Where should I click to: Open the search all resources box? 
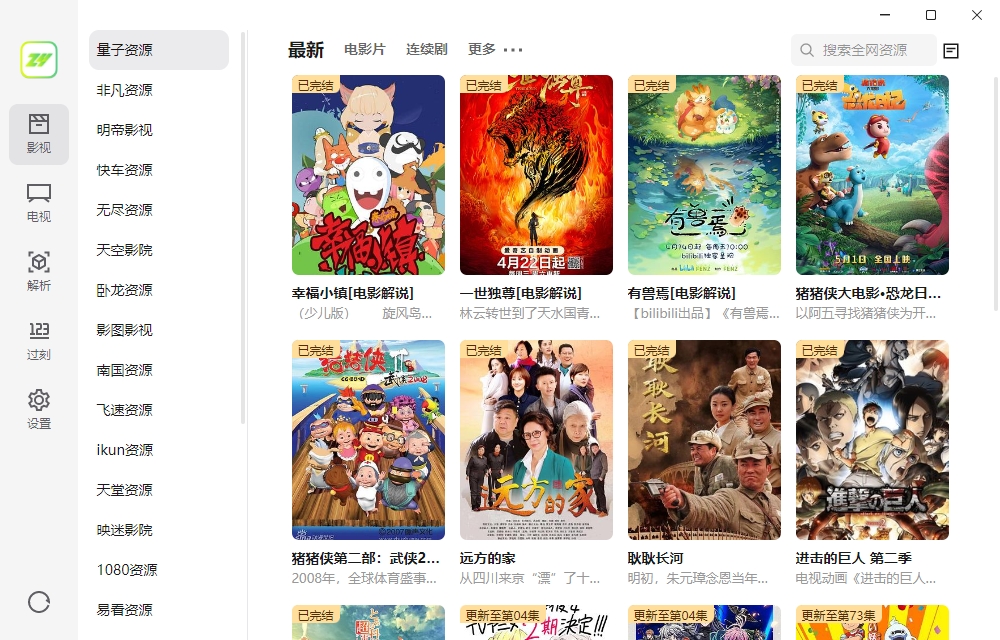(863, 50)
